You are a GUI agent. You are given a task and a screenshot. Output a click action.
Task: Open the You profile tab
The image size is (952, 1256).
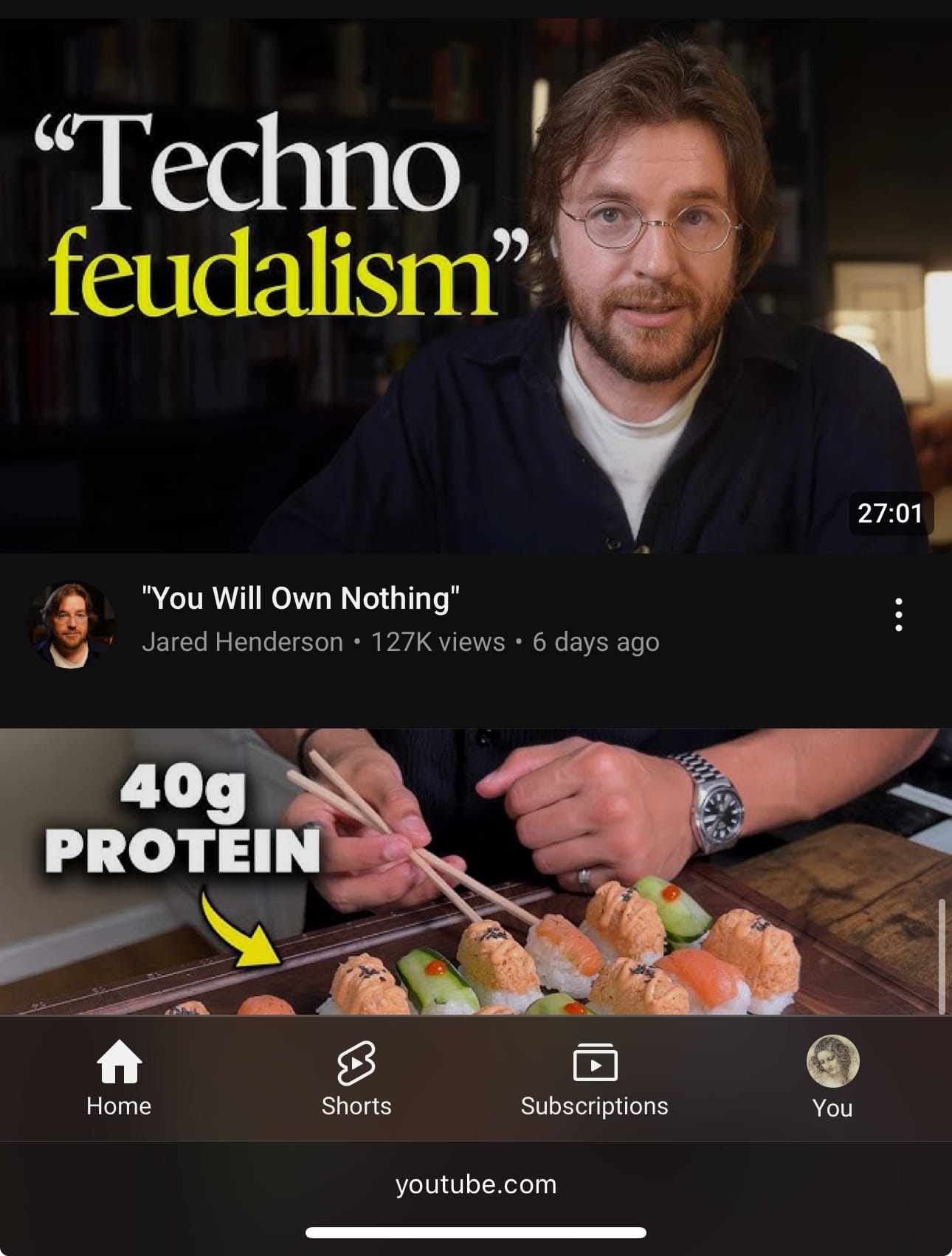point(832,1078)
